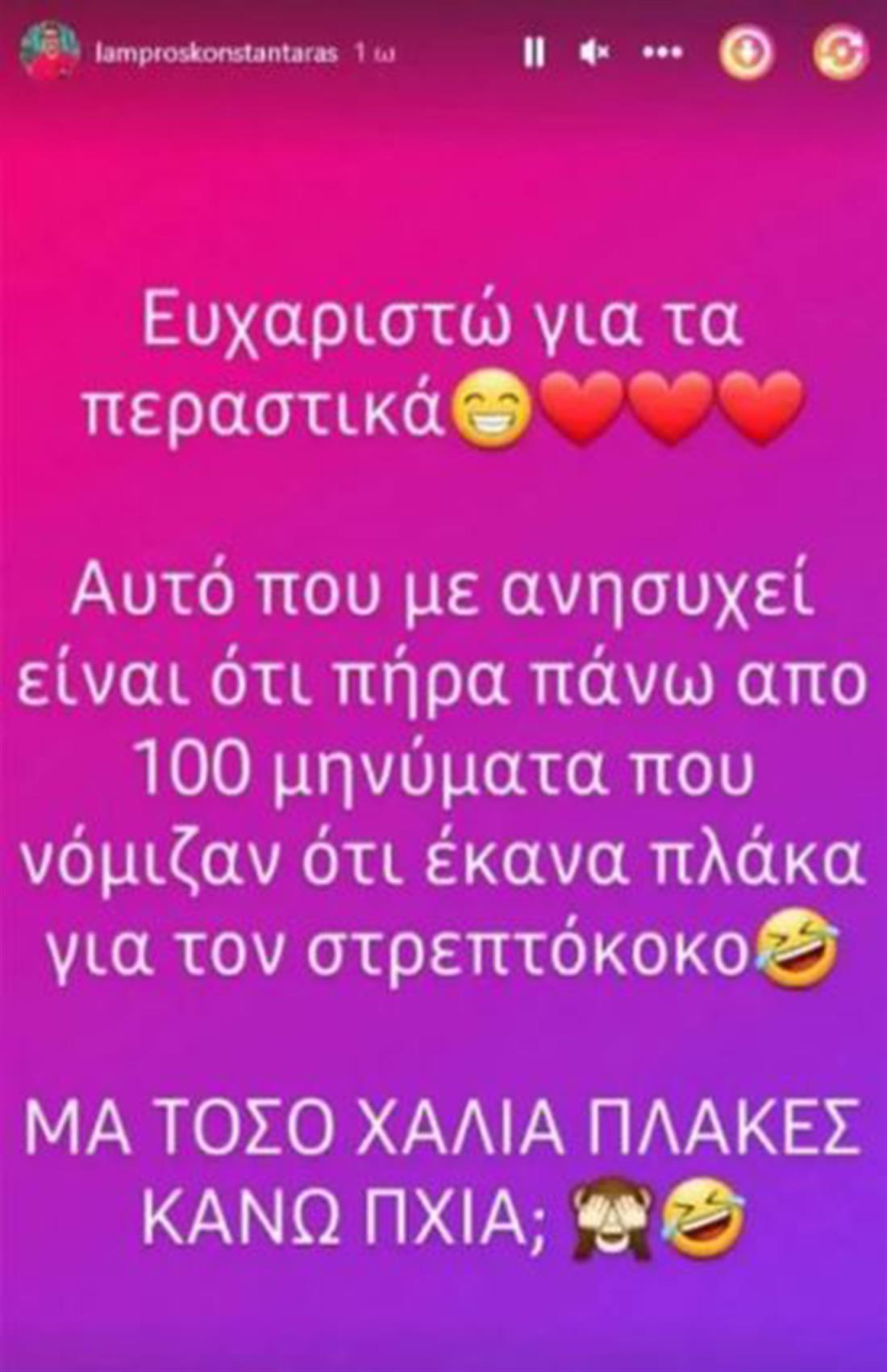
Task: Open the three-dot more options menu
Action: point(663,52)
